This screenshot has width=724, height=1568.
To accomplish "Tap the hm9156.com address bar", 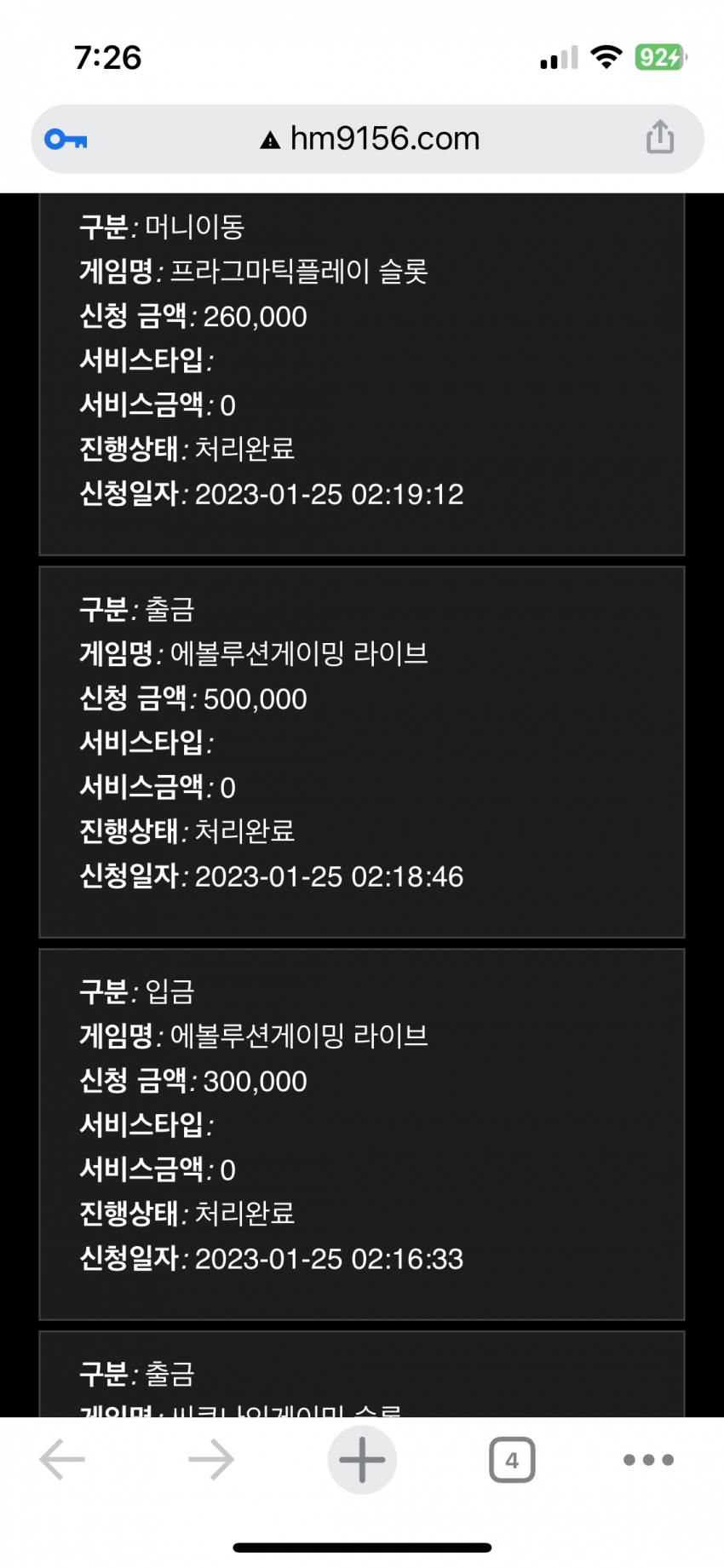I will click(x=368, y=139).
